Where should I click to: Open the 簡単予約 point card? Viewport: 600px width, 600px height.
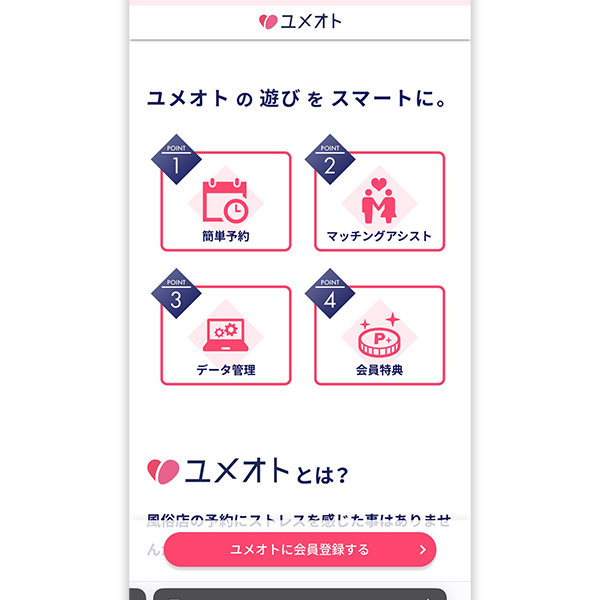click(225, 202)
